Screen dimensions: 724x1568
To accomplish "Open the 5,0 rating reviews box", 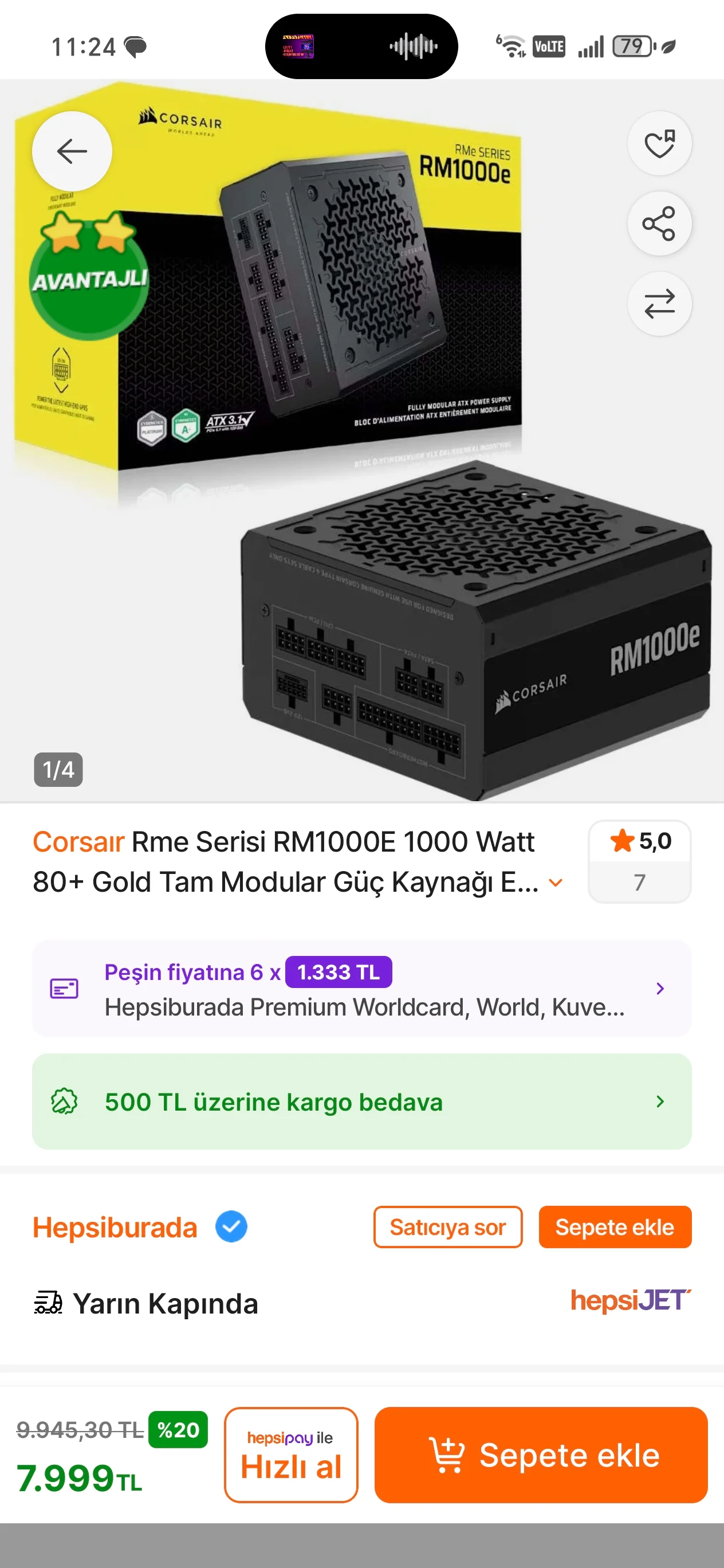I will pyautogui.click(x=639, y=861).
